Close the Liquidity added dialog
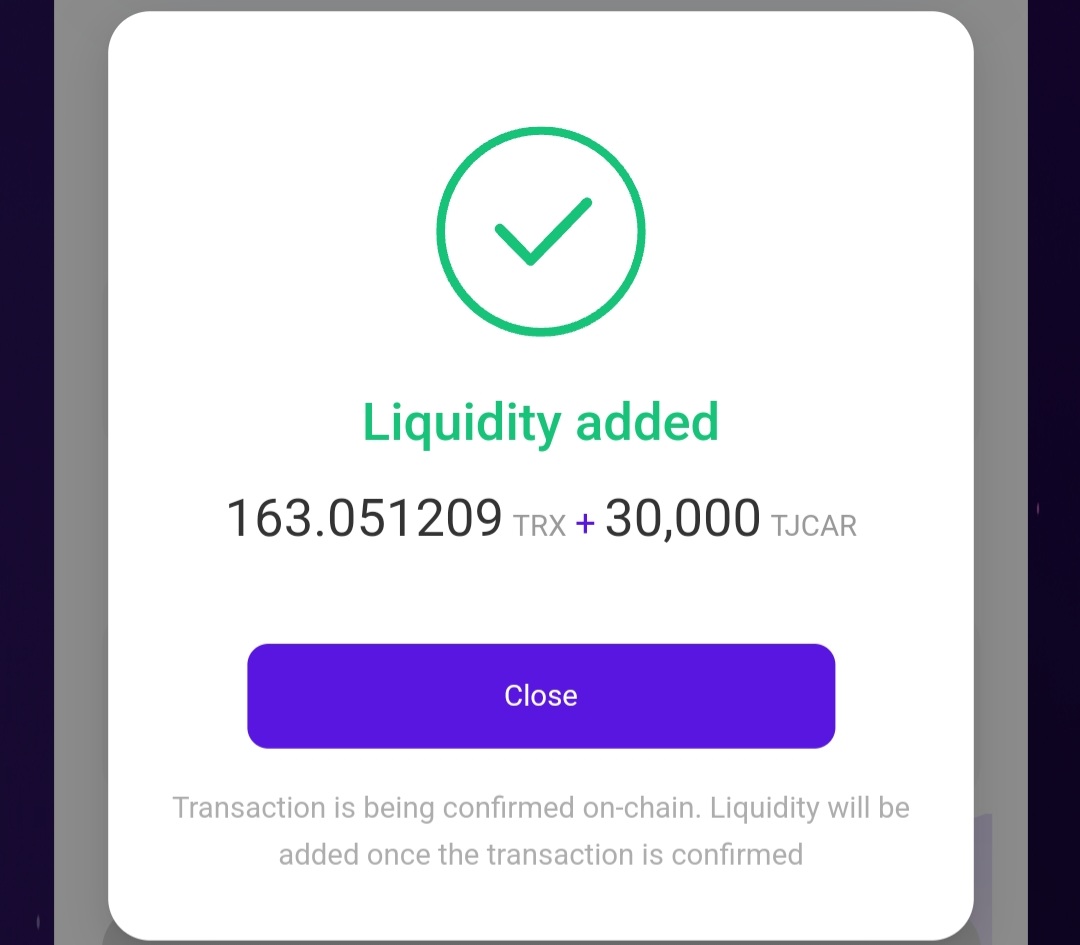1080x945 pixels. (x=540, y=696)
